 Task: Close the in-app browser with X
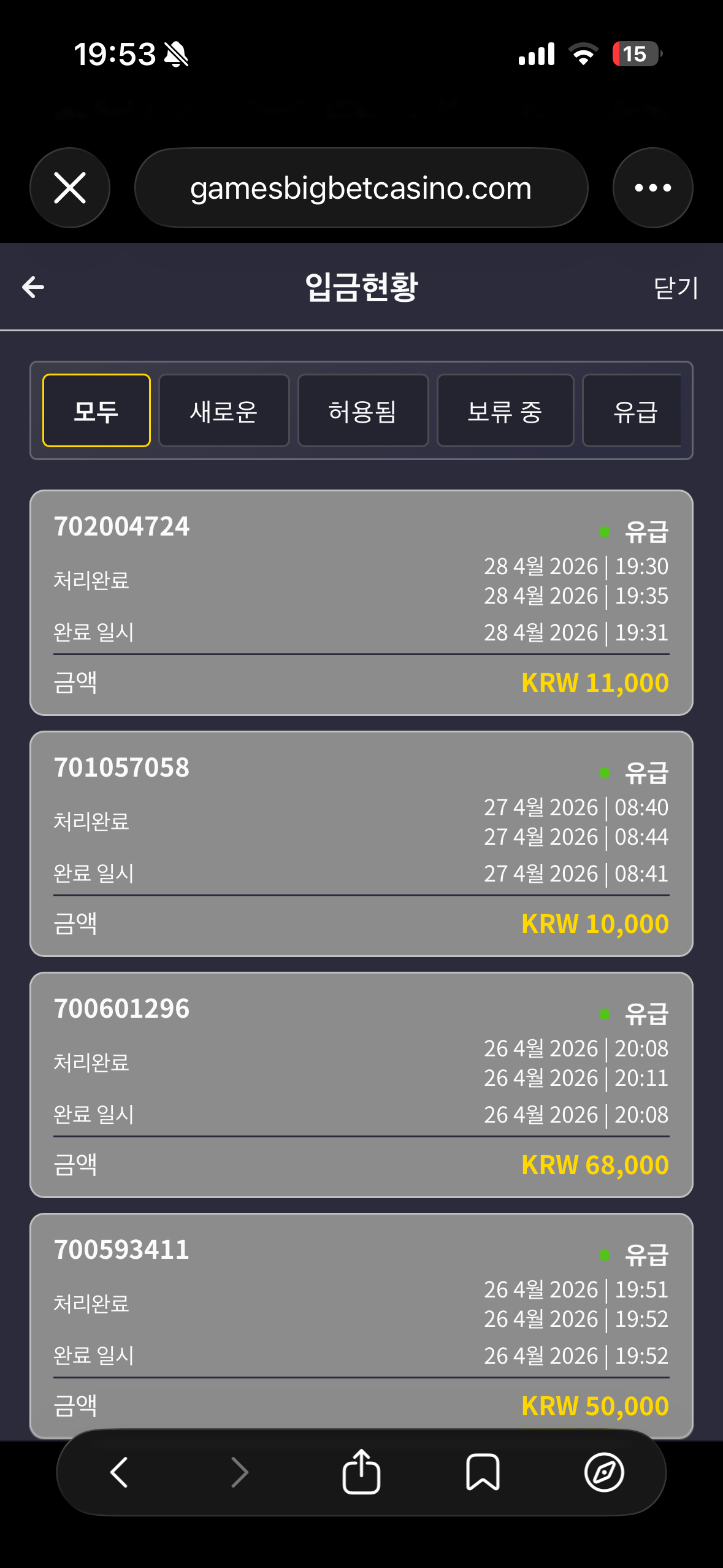tap(70, 188)
